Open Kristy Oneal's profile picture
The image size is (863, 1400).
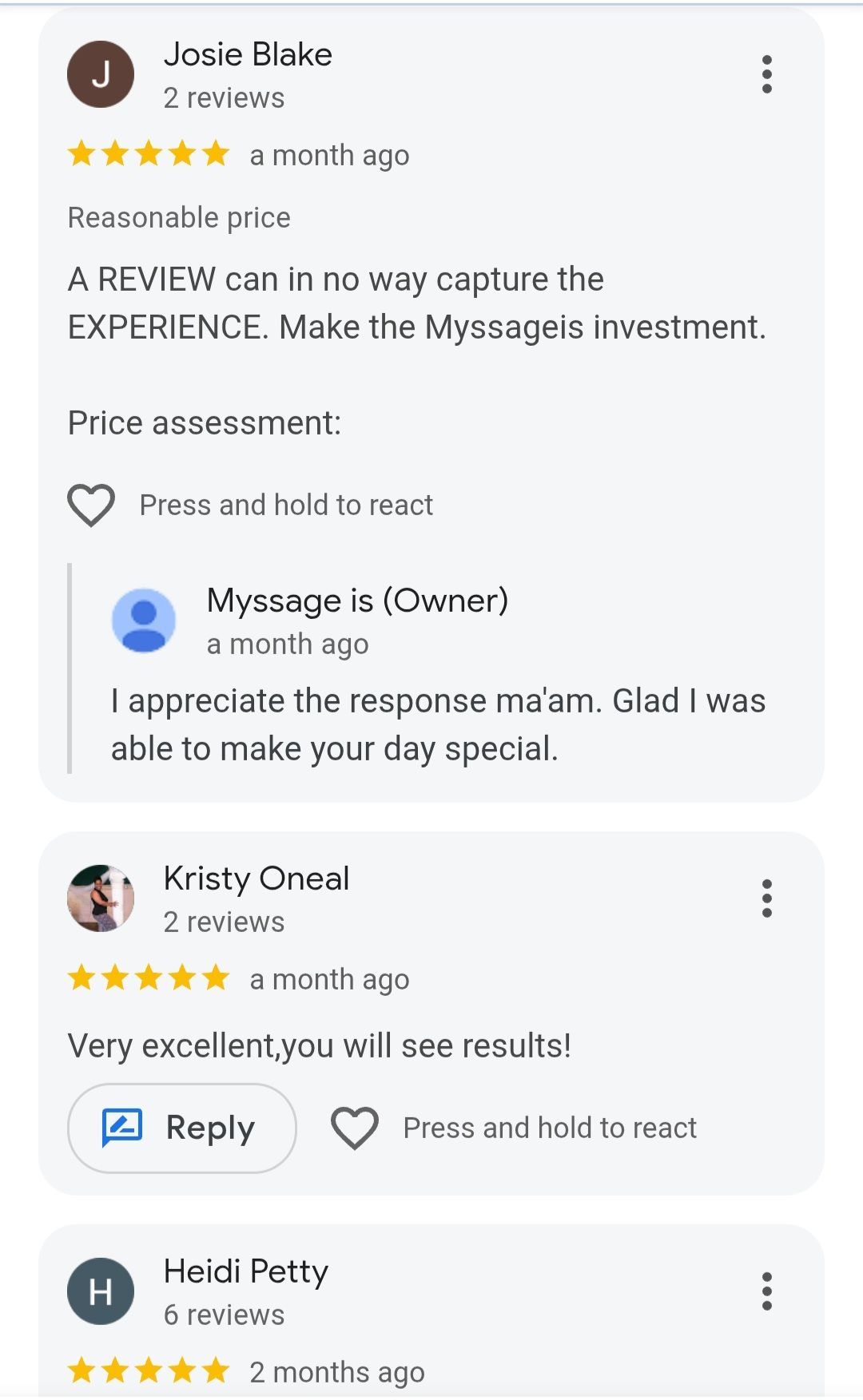coord(101,898)
